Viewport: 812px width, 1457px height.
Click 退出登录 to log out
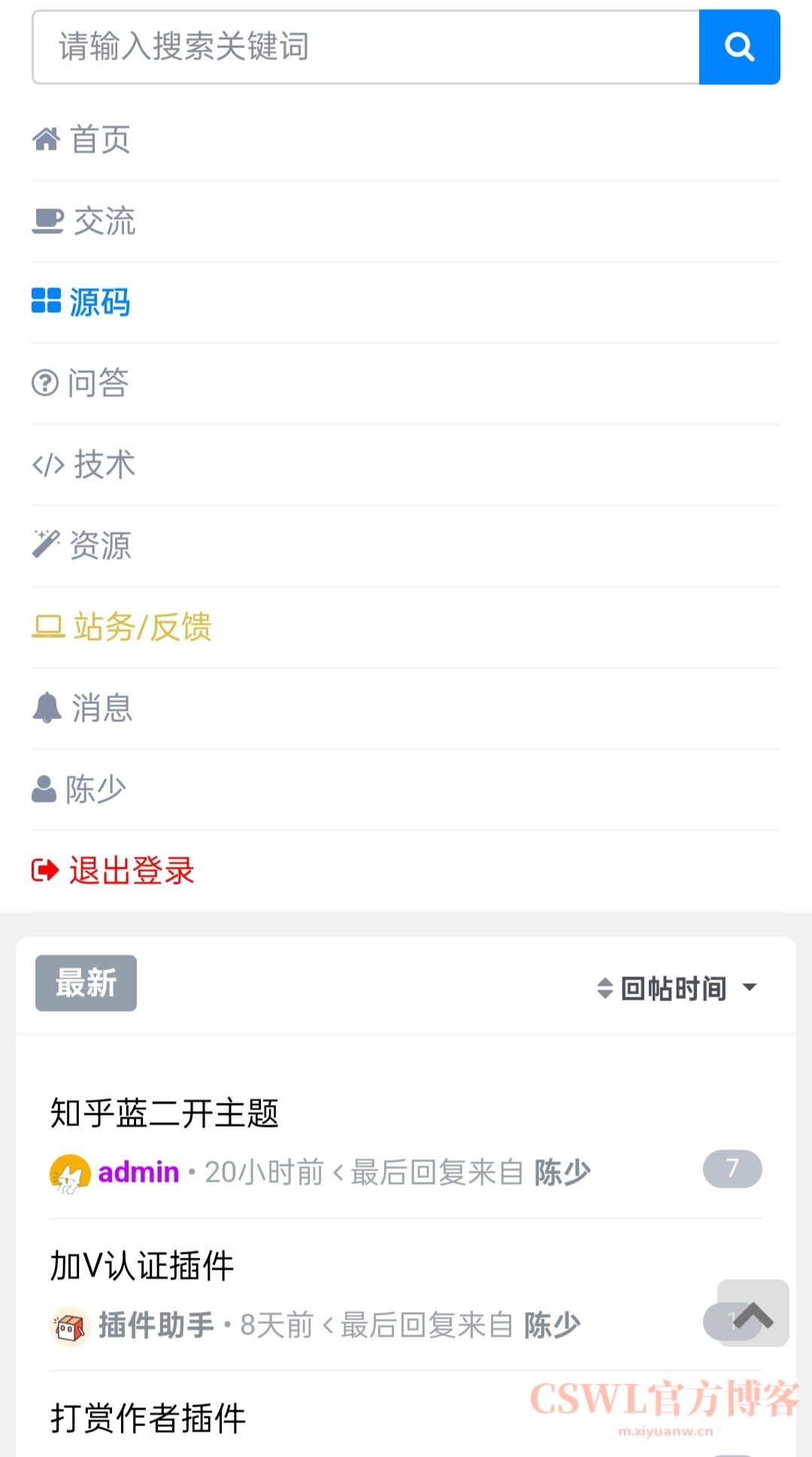132,871
